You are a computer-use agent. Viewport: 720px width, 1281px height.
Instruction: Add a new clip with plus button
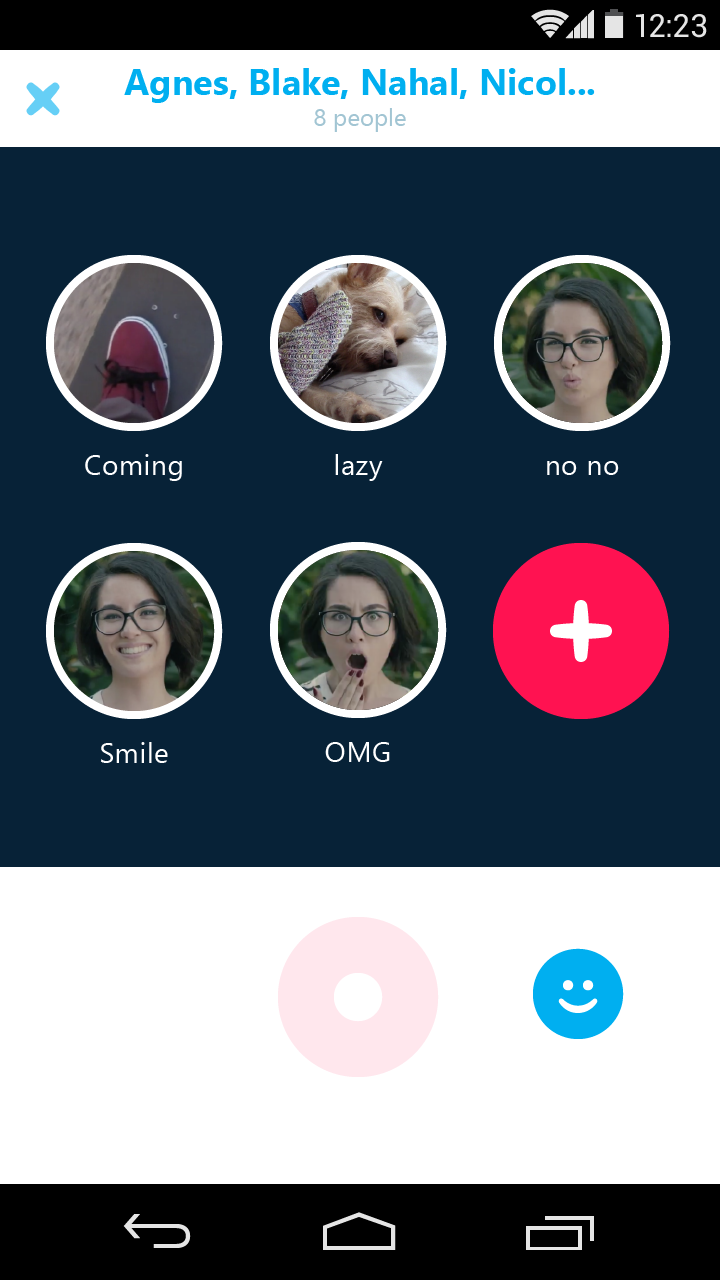[581, 631]
